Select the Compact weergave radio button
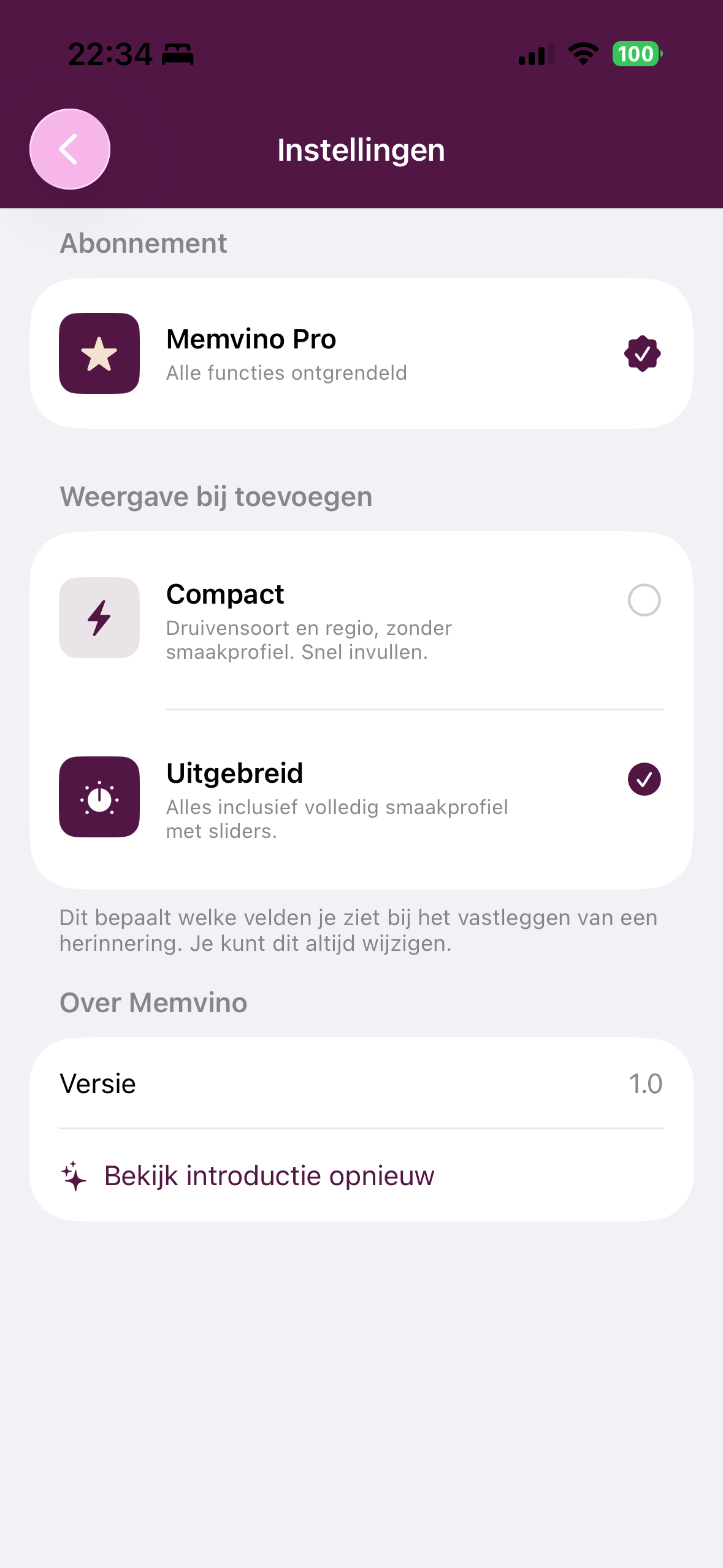The width and height of the screenshot is (723, 1568). point(643,600)
